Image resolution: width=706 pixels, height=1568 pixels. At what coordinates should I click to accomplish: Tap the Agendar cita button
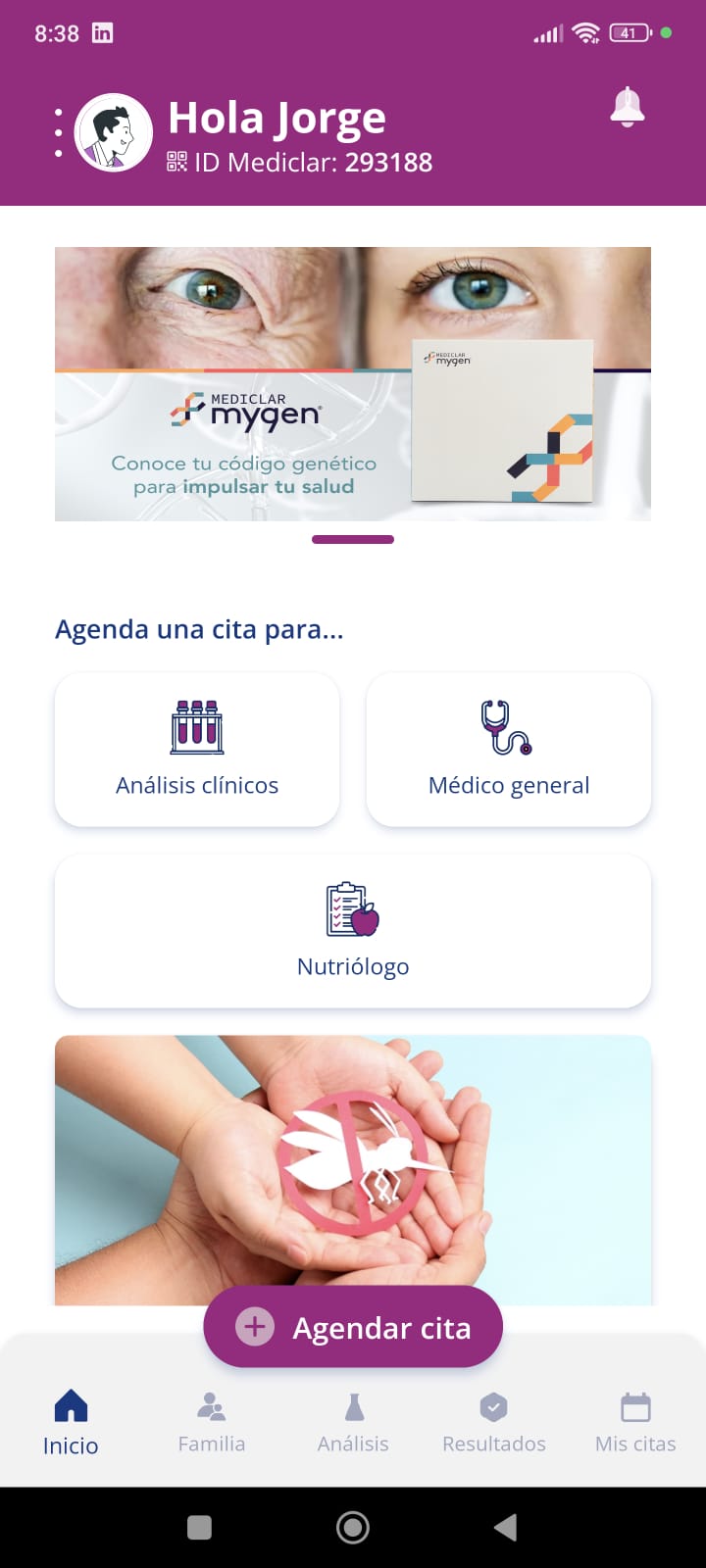[x=353, y=1327]
